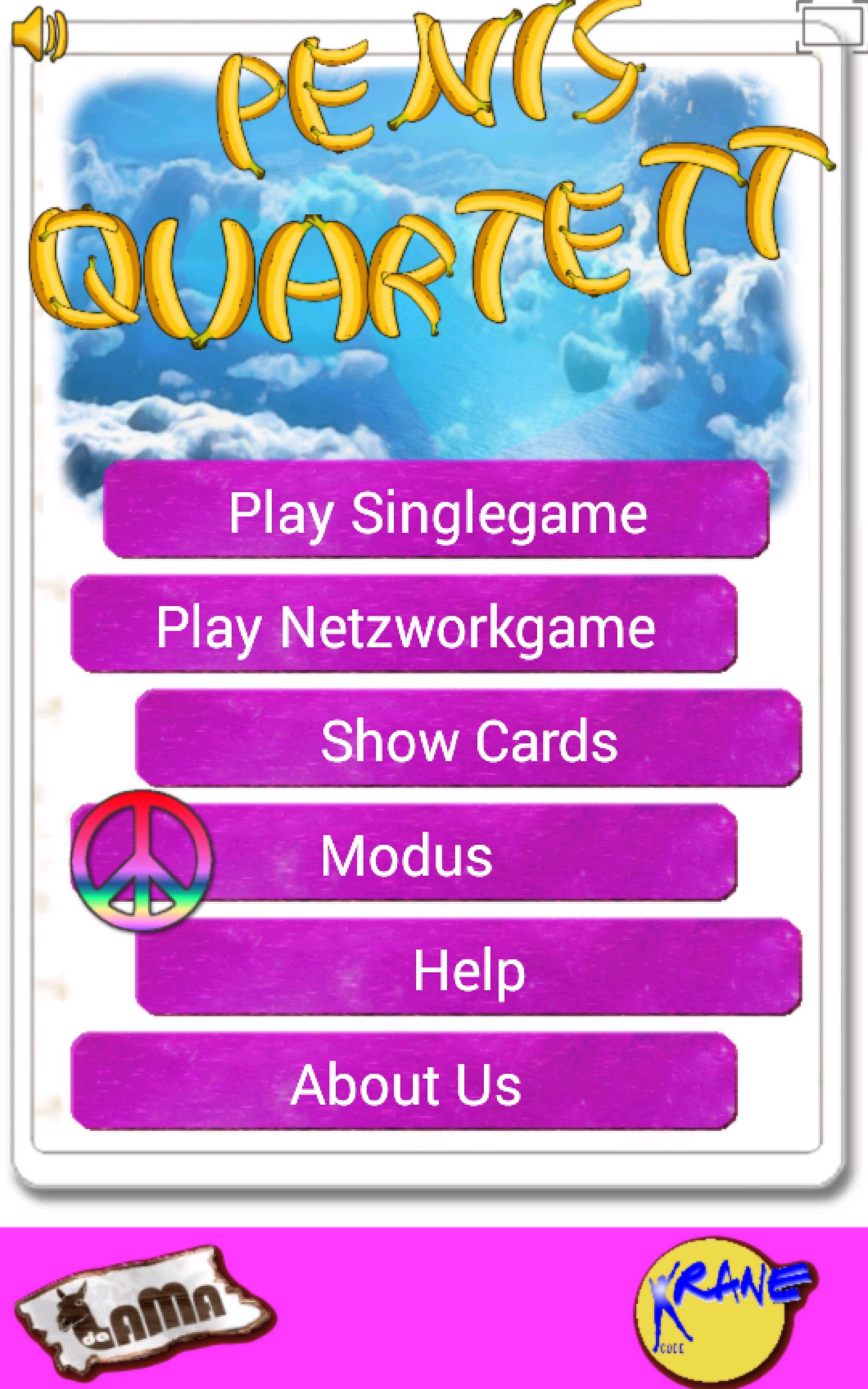Image resolution: width=868 pixels, height=1389 pixels.
Task: Start Play Singlegame
Action: coord(436,509)
